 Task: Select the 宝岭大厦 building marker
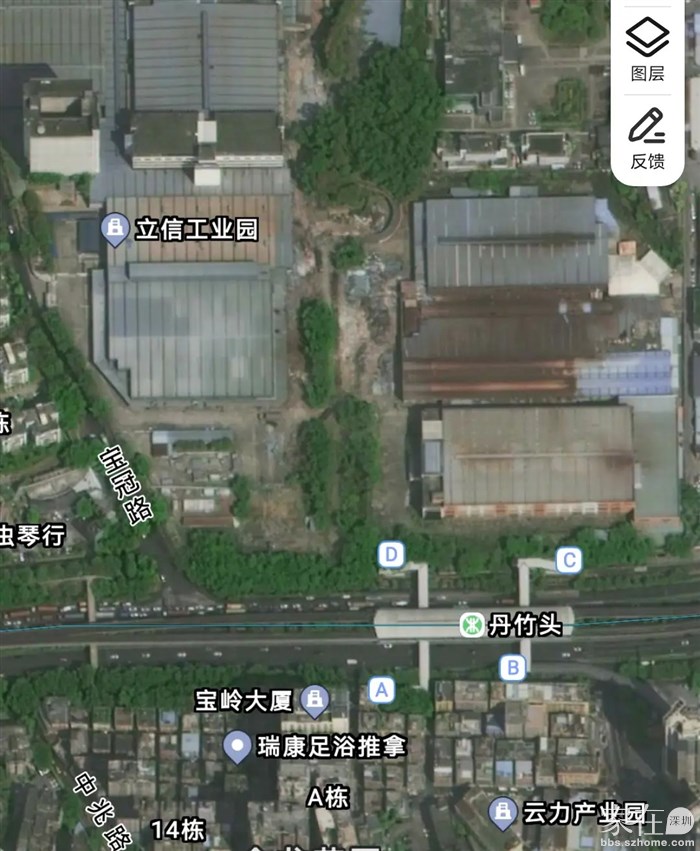coord(316,698)
